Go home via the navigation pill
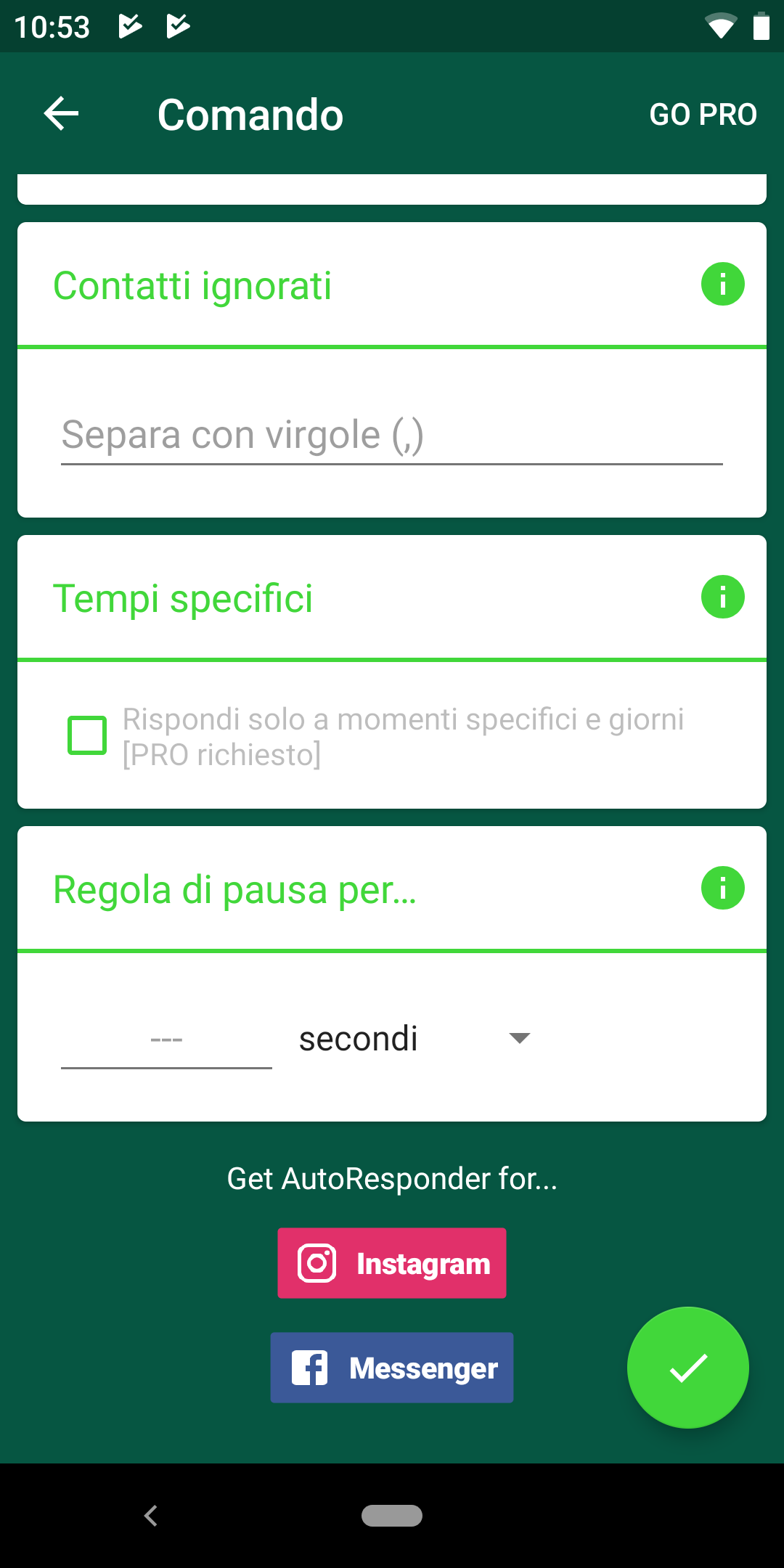The image size is (784, 1568). click(x=392, y=1516)
